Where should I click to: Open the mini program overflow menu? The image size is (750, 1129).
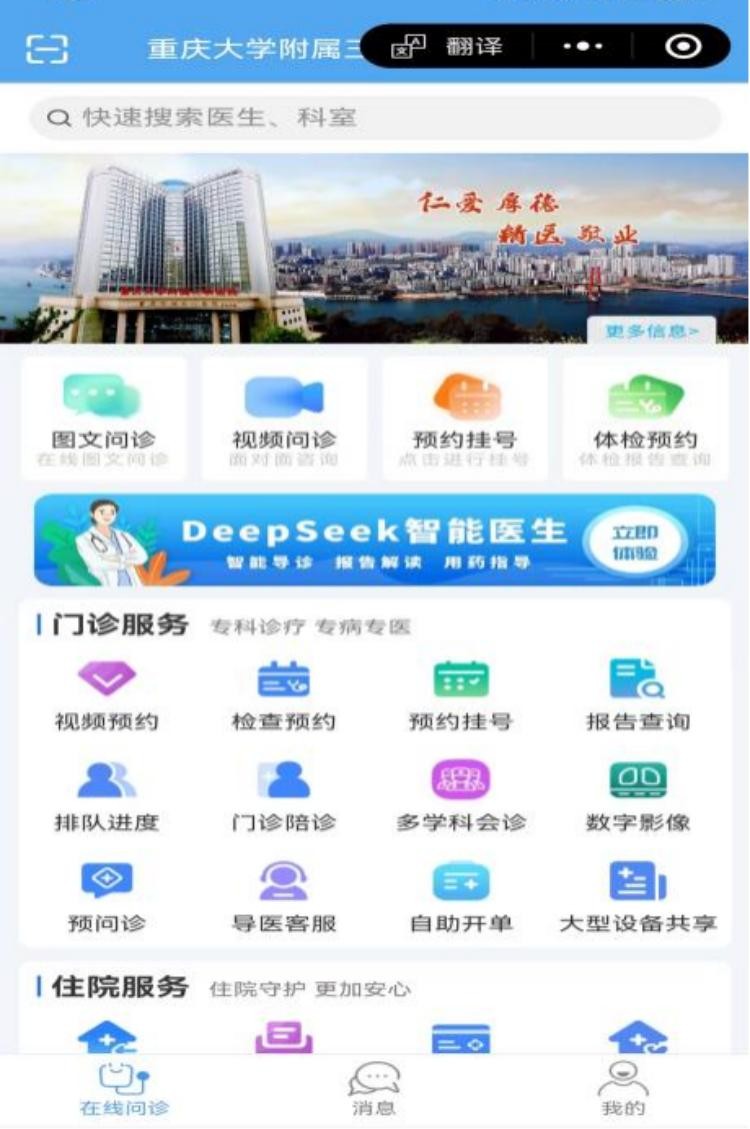583,47
